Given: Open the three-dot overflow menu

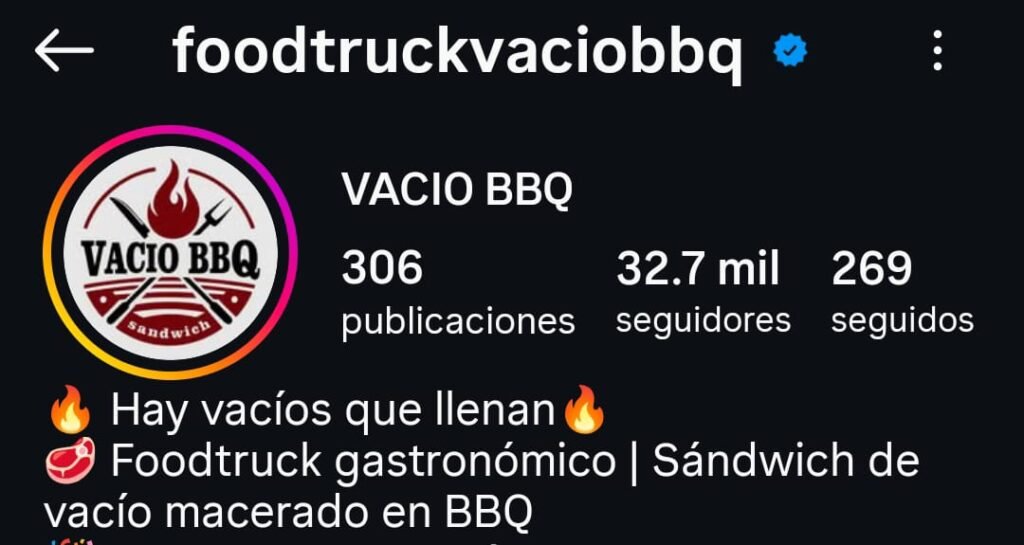Looking at the screenshot, I should tap(937, 50).
